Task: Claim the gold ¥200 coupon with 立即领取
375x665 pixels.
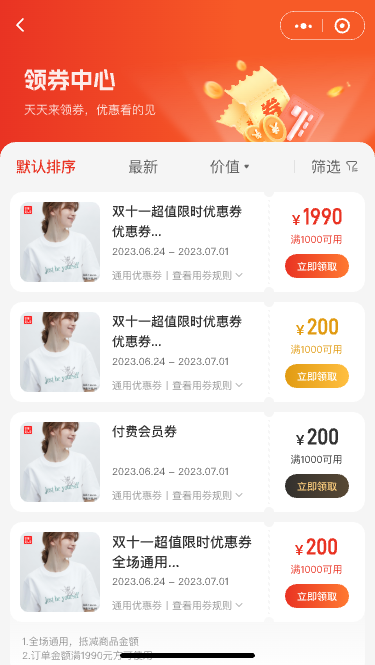Action: 317,376
